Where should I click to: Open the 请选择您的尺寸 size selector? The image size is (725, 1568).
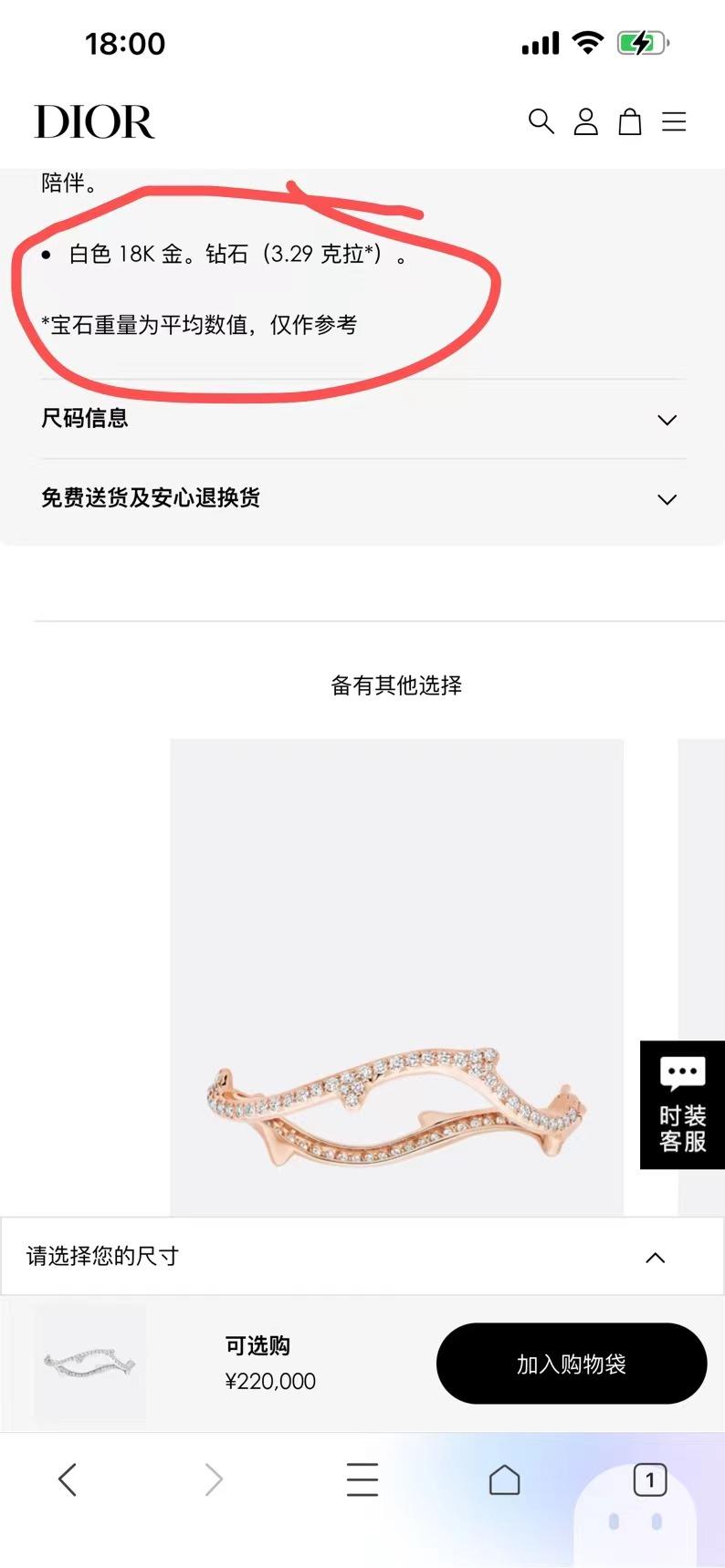pyautogui.click(x=362, y=1257)
